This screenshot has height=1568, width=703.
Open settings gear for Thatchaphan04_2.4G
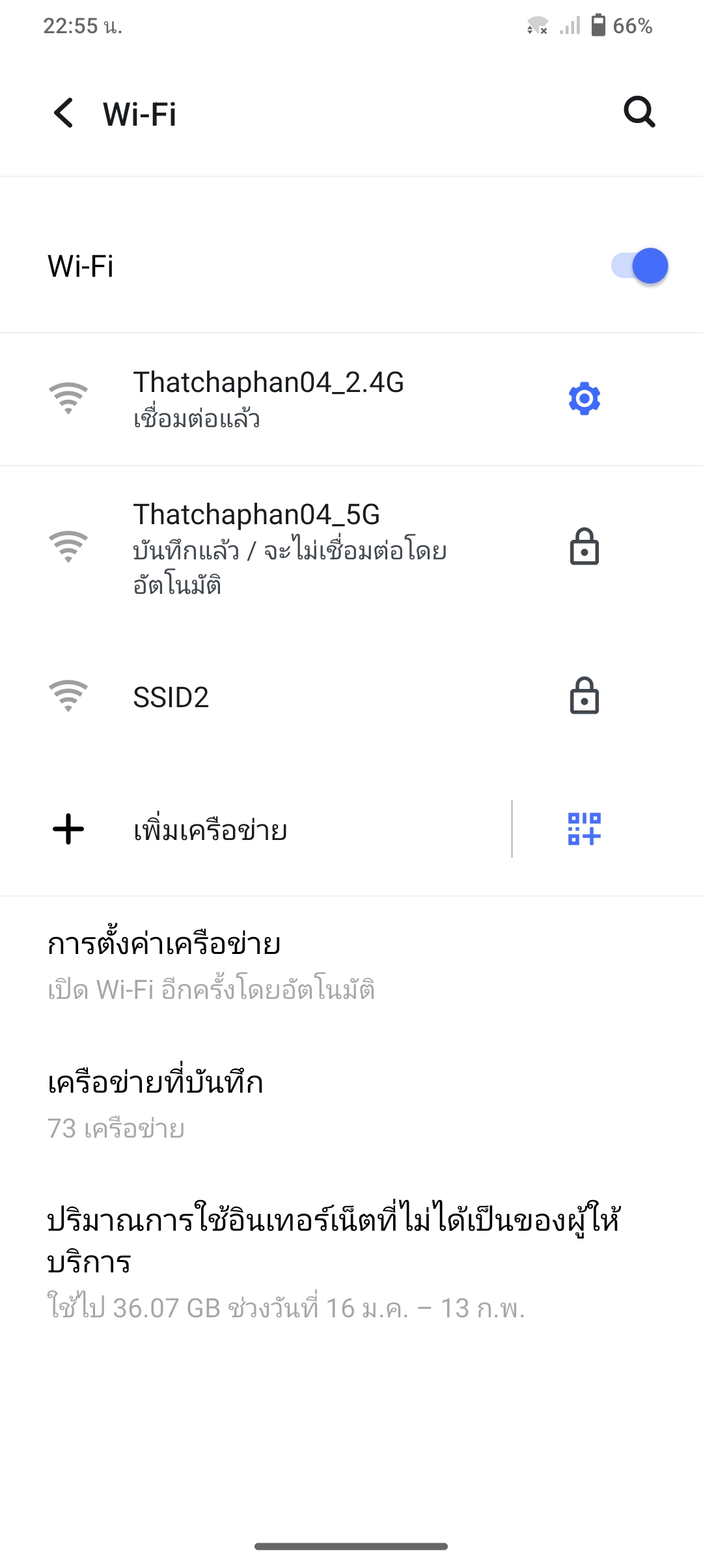coord(584,399)
